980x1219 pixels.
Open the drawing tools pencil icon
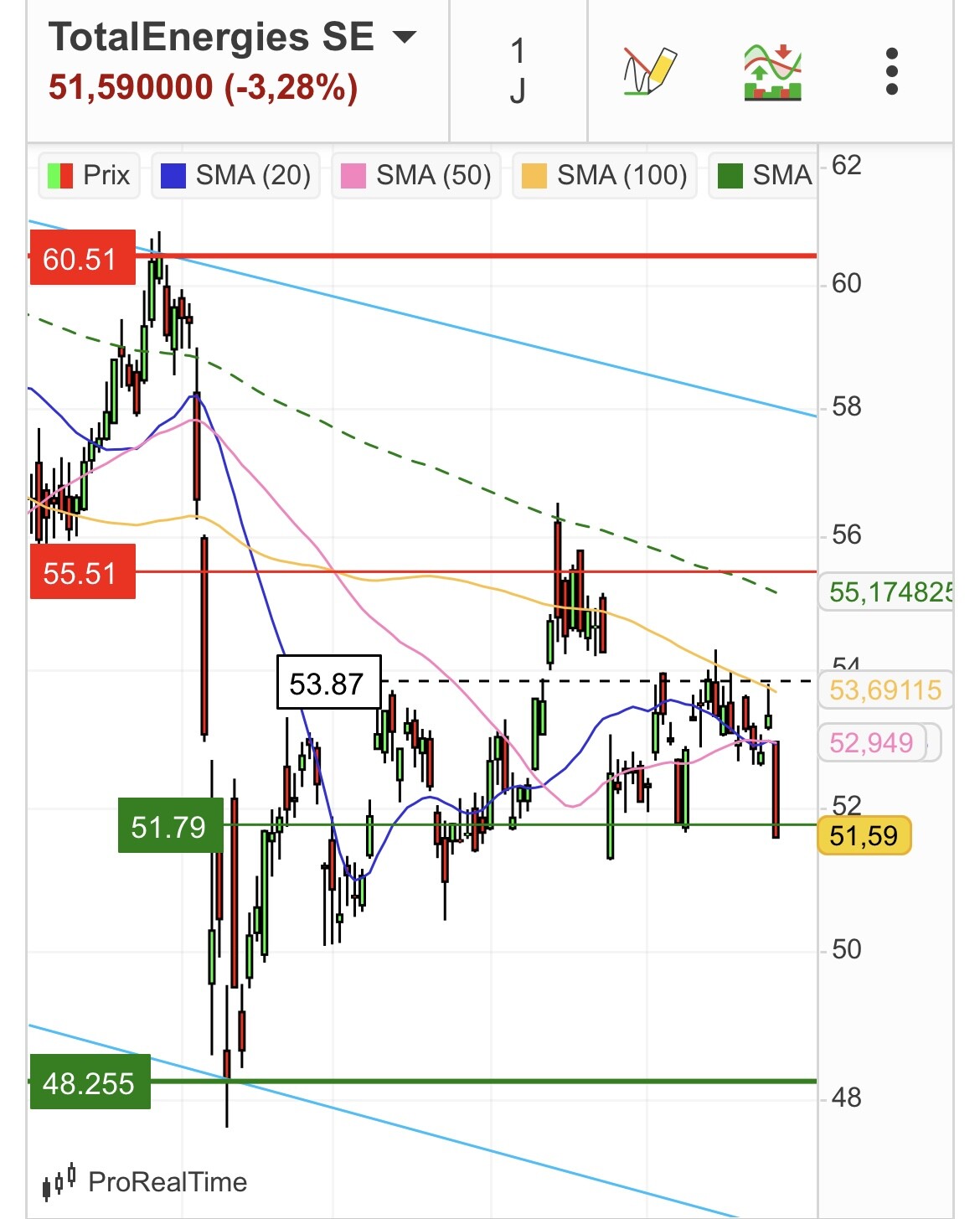[x=649, y=71]
